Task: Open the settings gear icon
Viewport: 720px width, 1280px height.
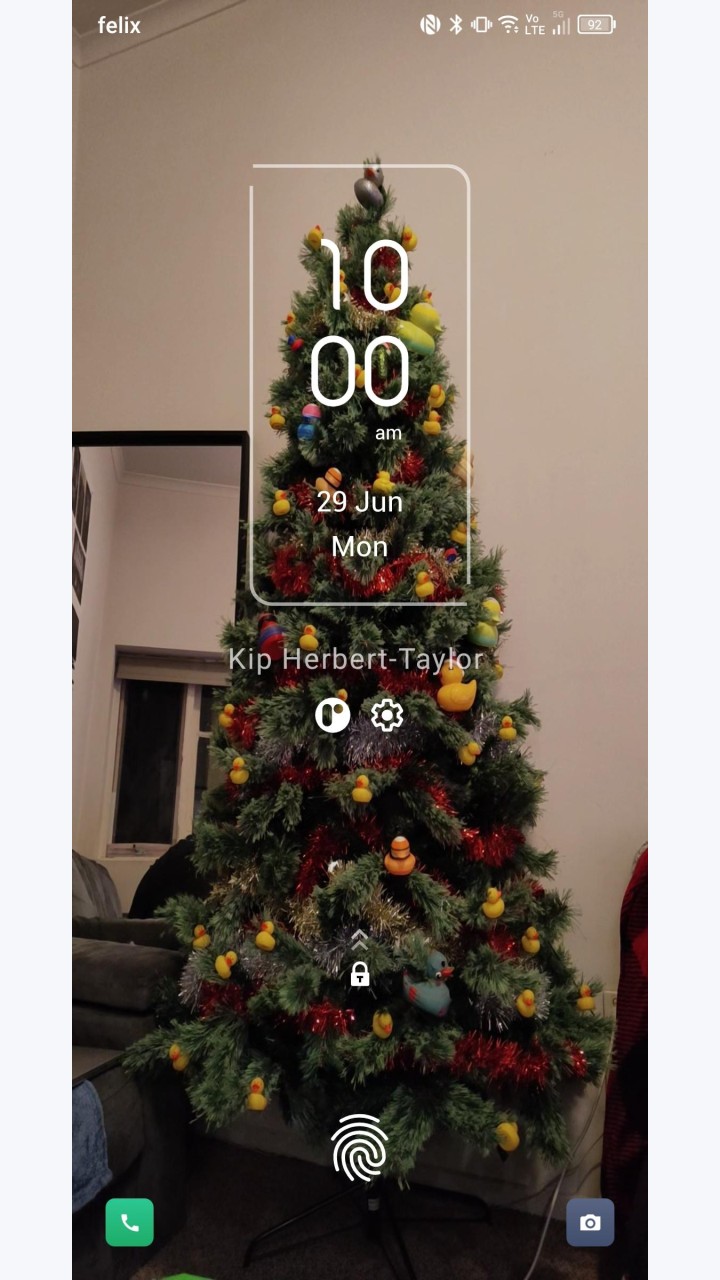Action: [387, 715]
